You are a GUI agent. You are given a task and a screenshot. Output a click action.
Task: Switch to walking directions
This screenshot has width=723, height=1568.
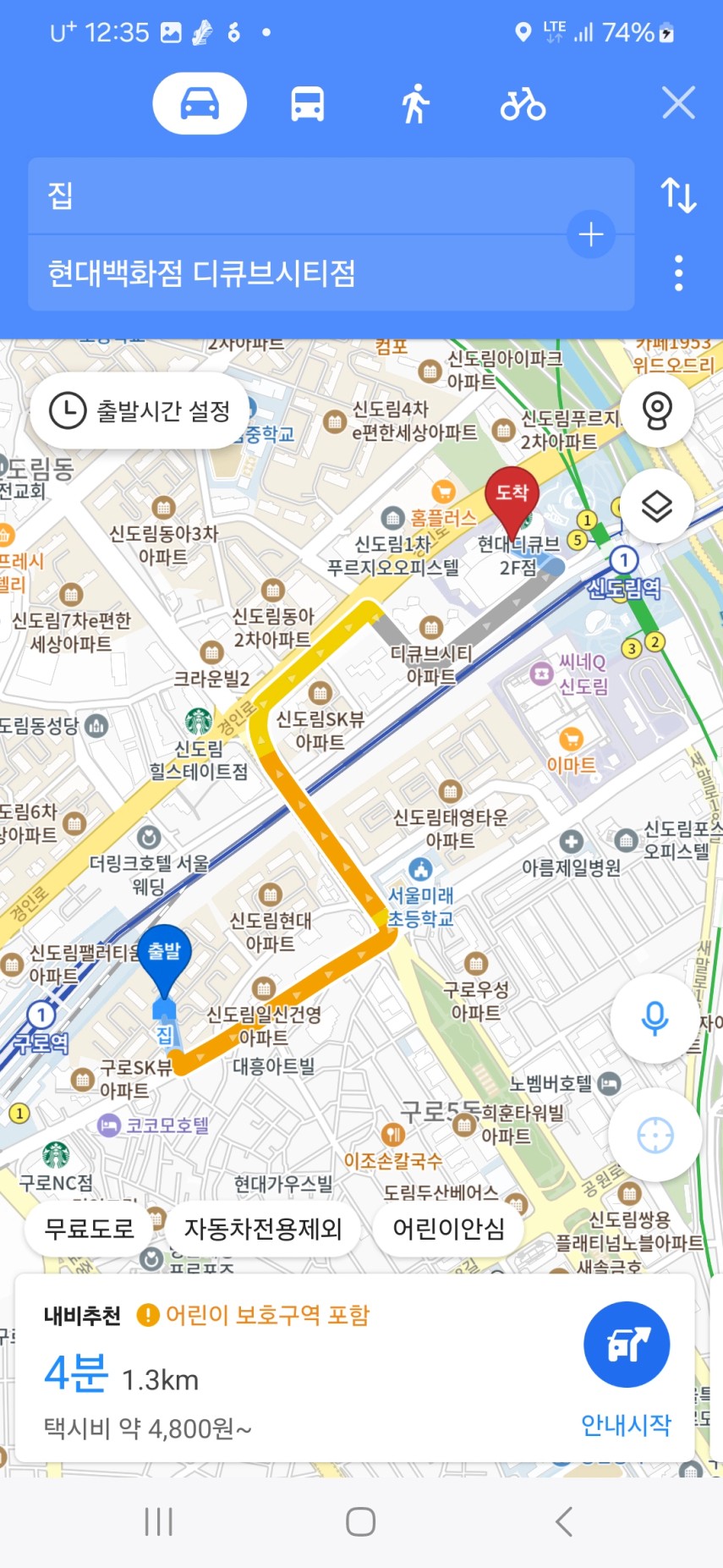click(x=414, y=104)
